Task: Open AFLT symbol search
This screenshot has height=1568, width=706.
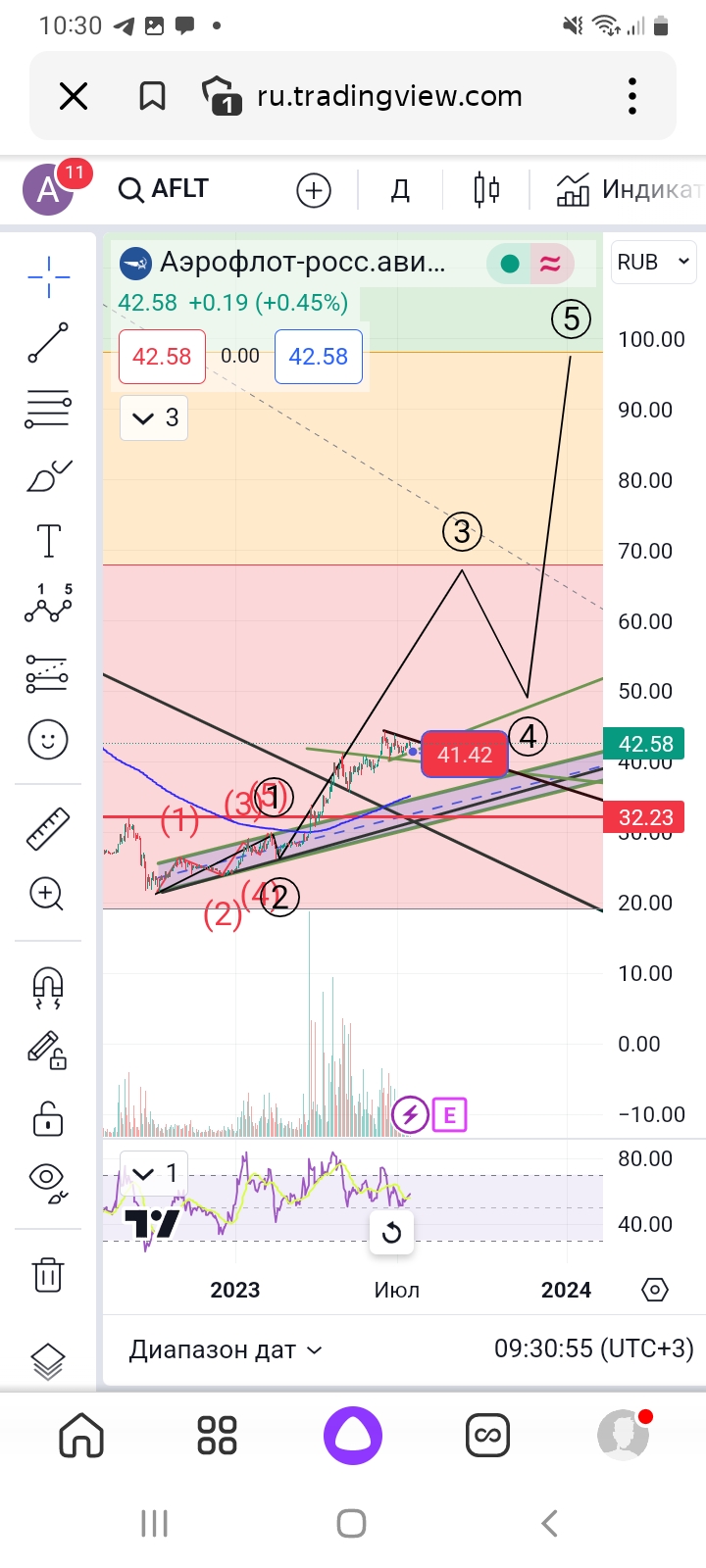Action: pyautogui.click(x=164, y=189)
